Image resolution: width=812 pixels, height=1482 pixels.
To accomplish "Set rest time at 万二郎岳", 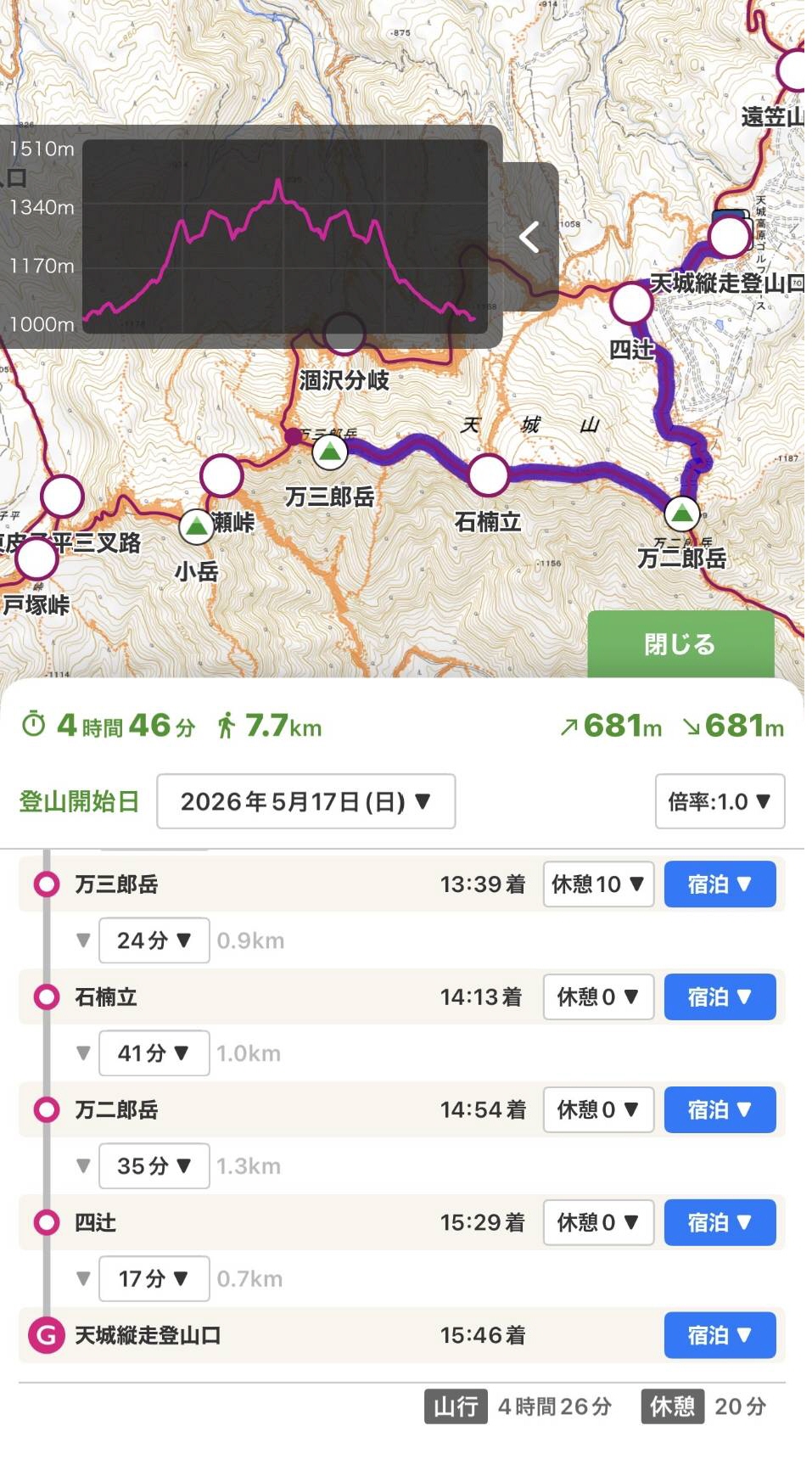I will tap(597, 1109).
